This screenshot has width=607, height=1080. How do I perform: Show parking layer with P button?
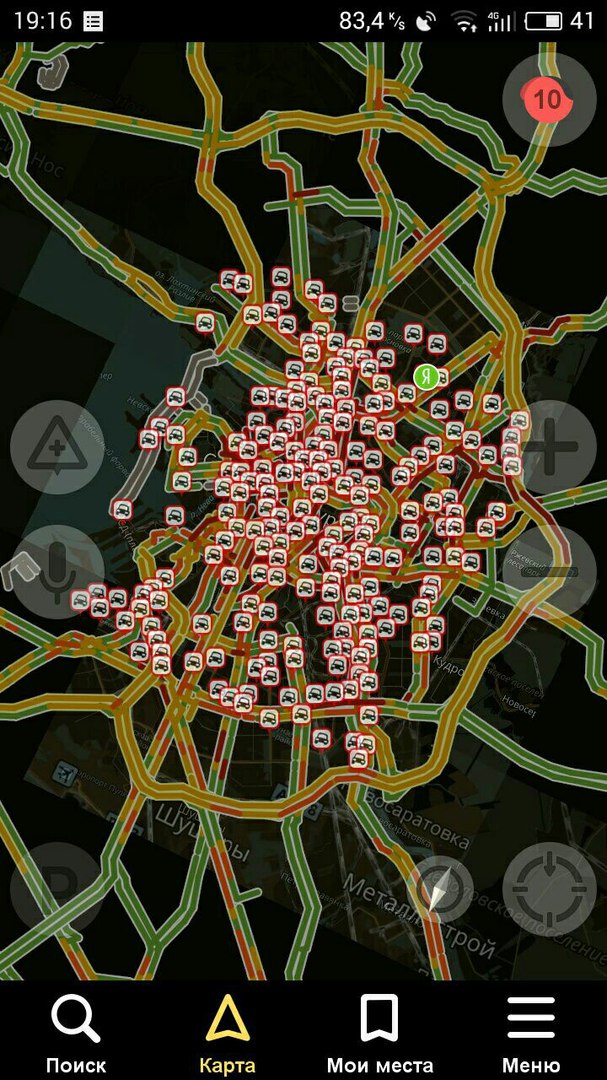[x=57, y=889]
